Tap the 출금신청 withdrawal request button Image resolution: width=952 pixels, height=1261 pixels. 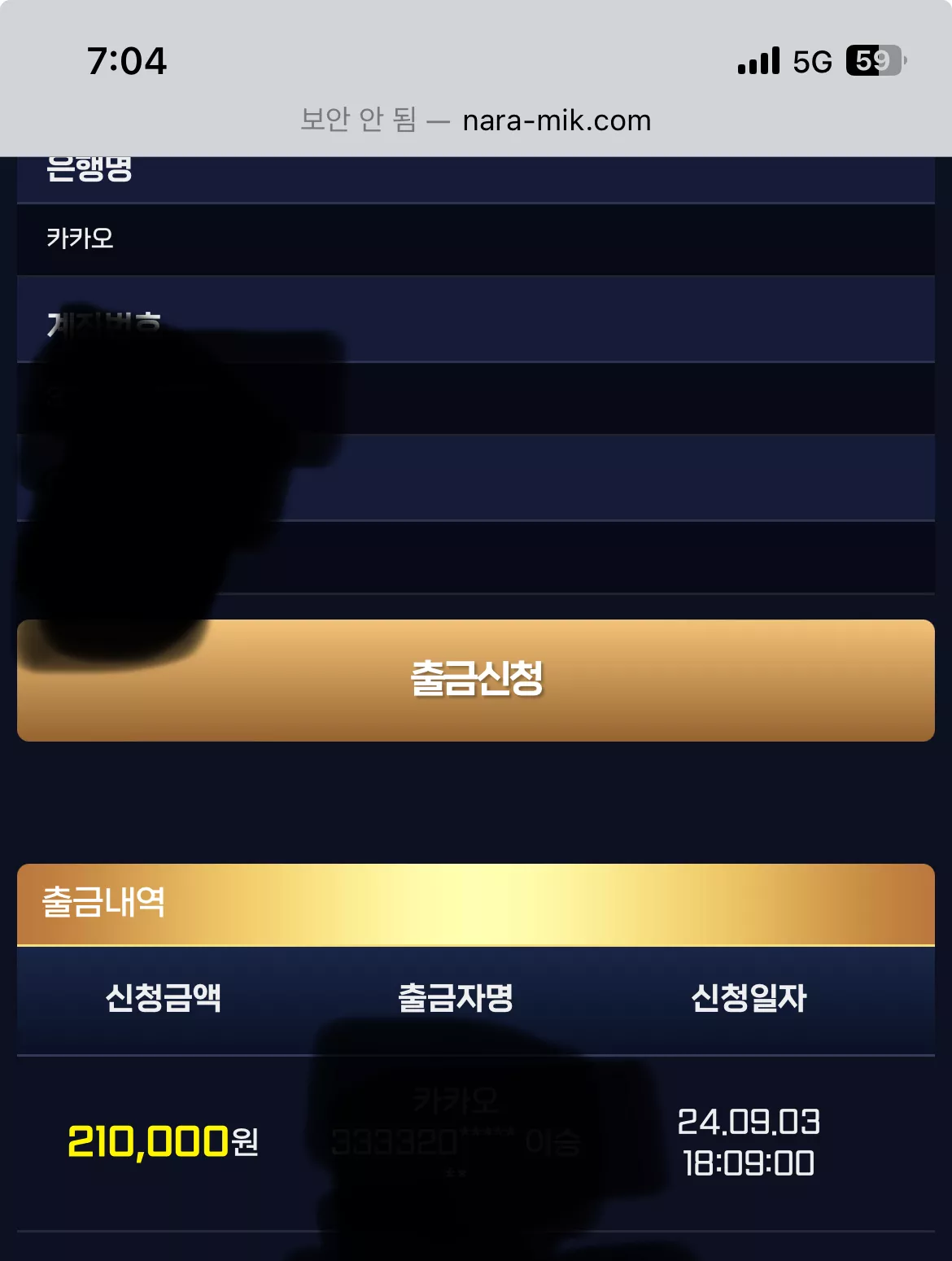[x=476, y=680]
